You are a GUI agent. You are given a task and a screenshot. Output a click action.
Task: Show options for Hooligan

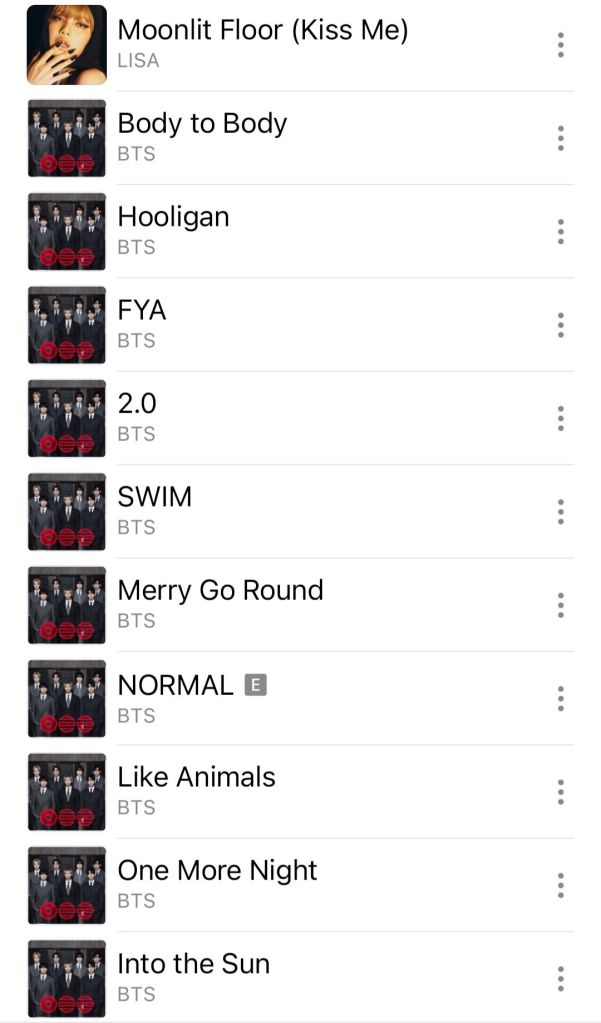pyautogui.click(x=560, y=231)
